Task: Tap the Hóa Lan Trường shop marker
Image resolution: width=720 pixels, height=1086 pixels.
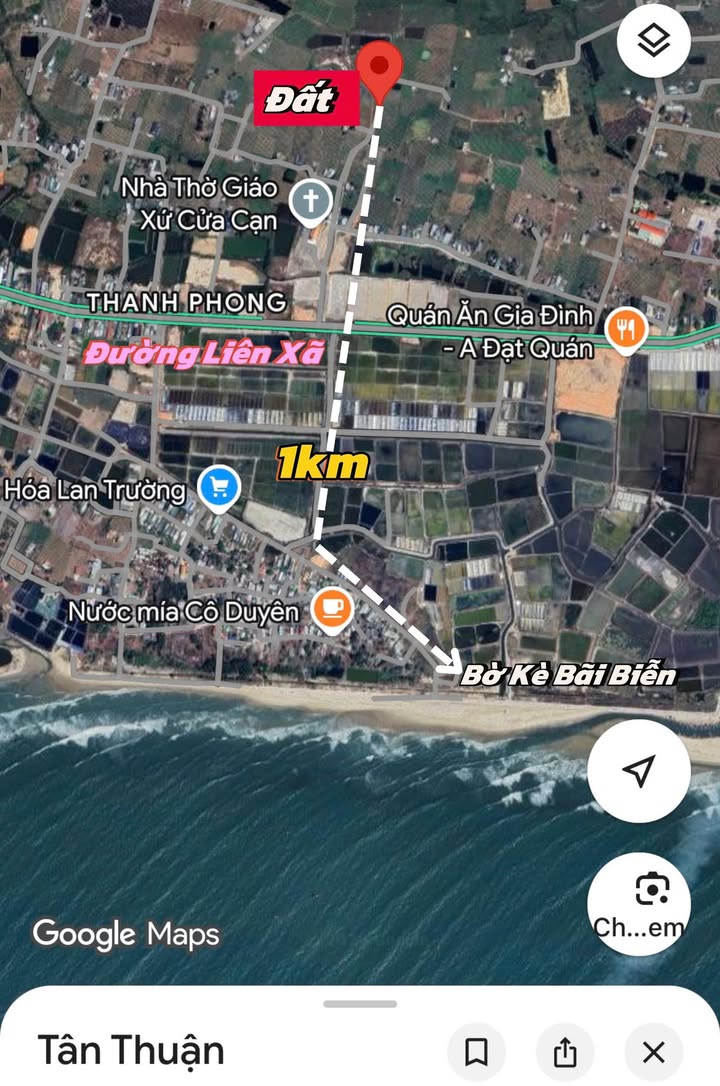Action: [219, 488]
